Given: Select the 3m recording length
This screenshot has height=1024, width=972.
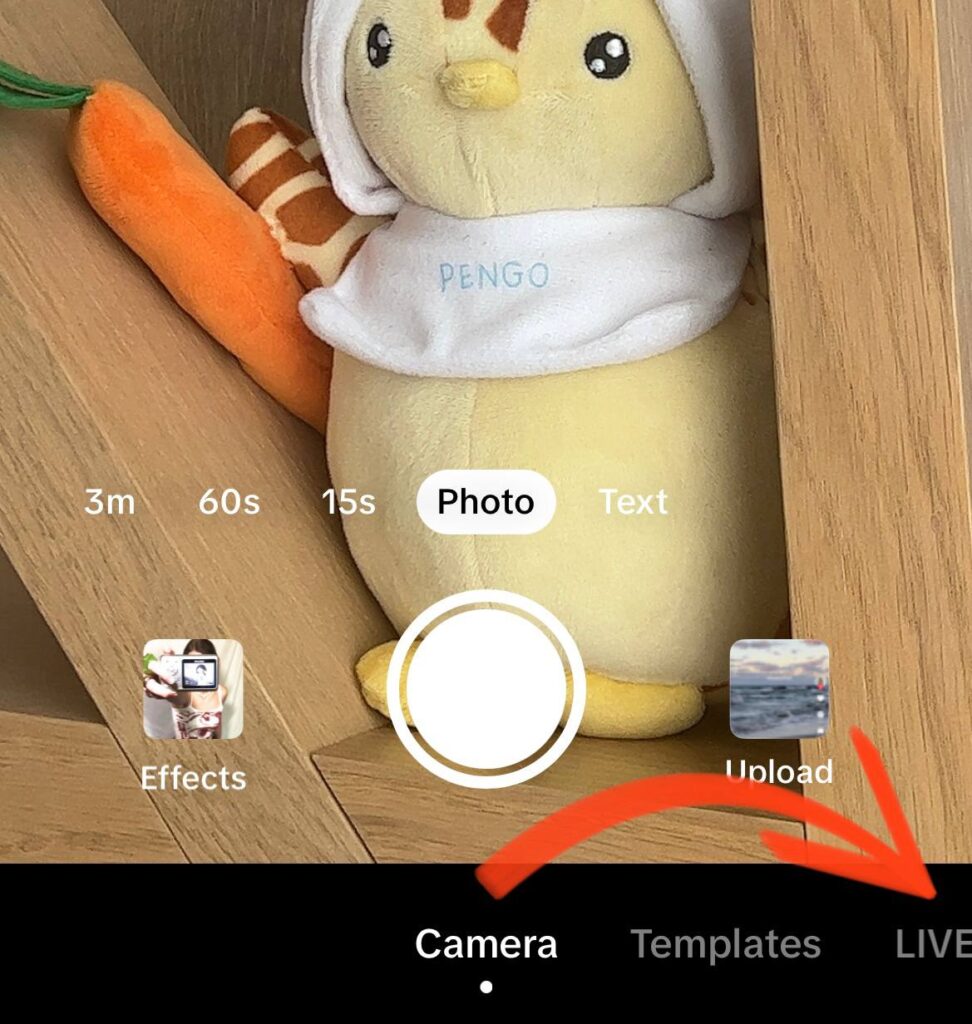Looking at the screenshot, I should tap(109, 501).
